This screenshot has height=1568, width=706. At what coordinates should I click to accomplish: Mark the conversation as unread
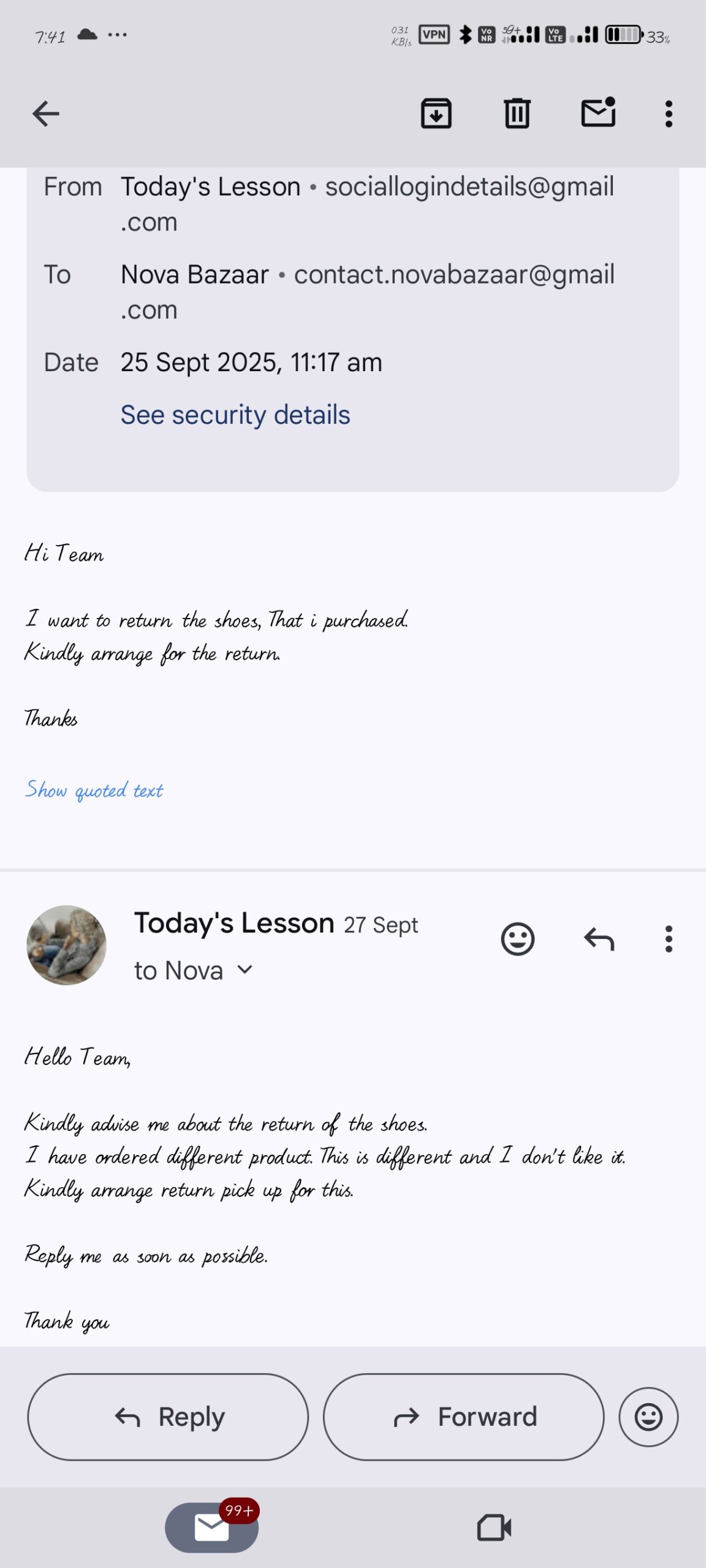598,113
